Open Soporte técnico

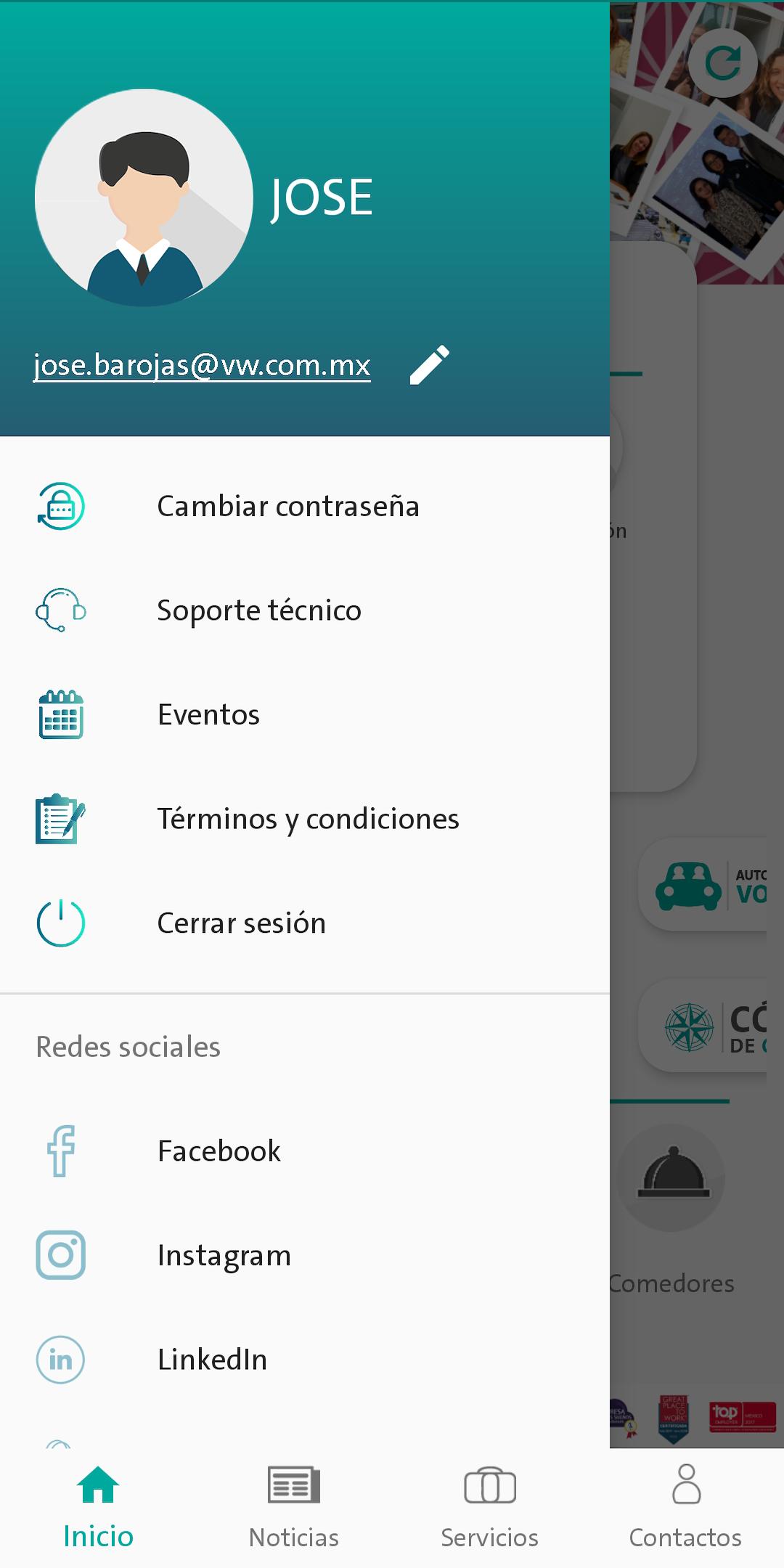point(305,611)
